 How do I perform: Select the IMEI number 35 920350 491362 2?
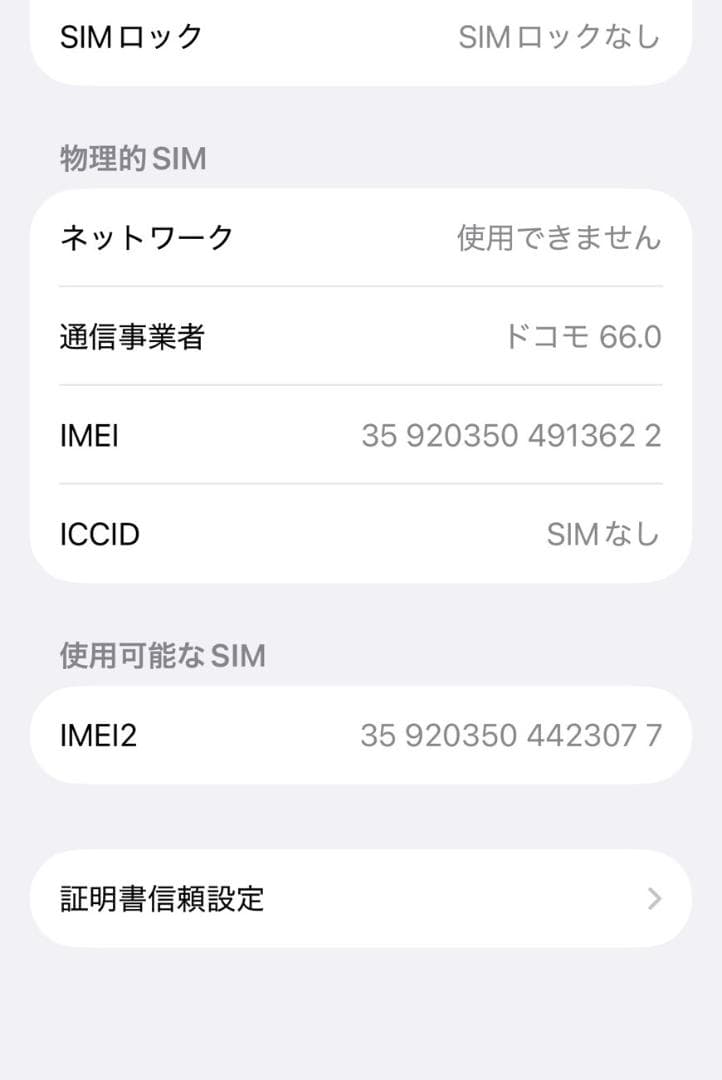511,435
